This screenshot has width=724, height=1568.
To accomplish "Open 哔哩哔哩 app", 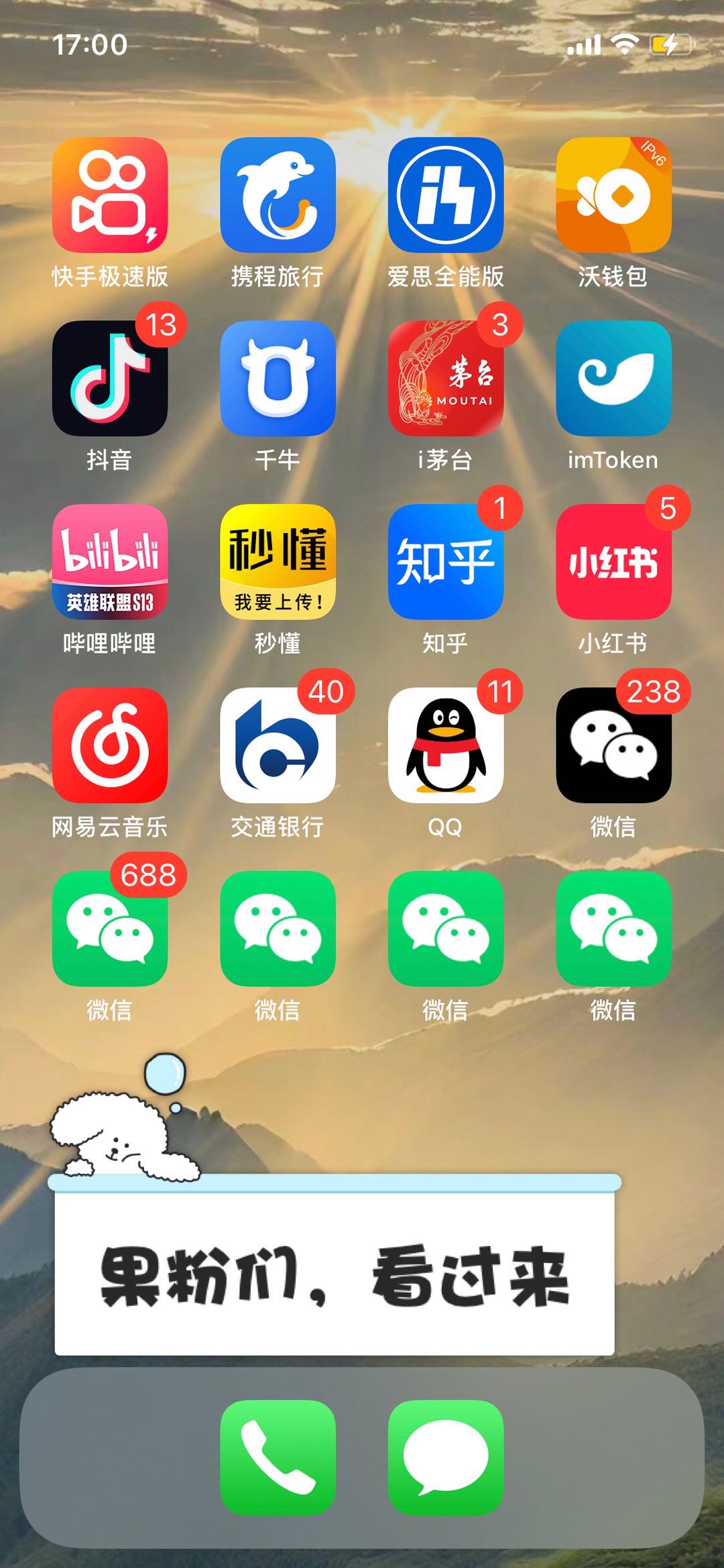I will click(110, 562).
